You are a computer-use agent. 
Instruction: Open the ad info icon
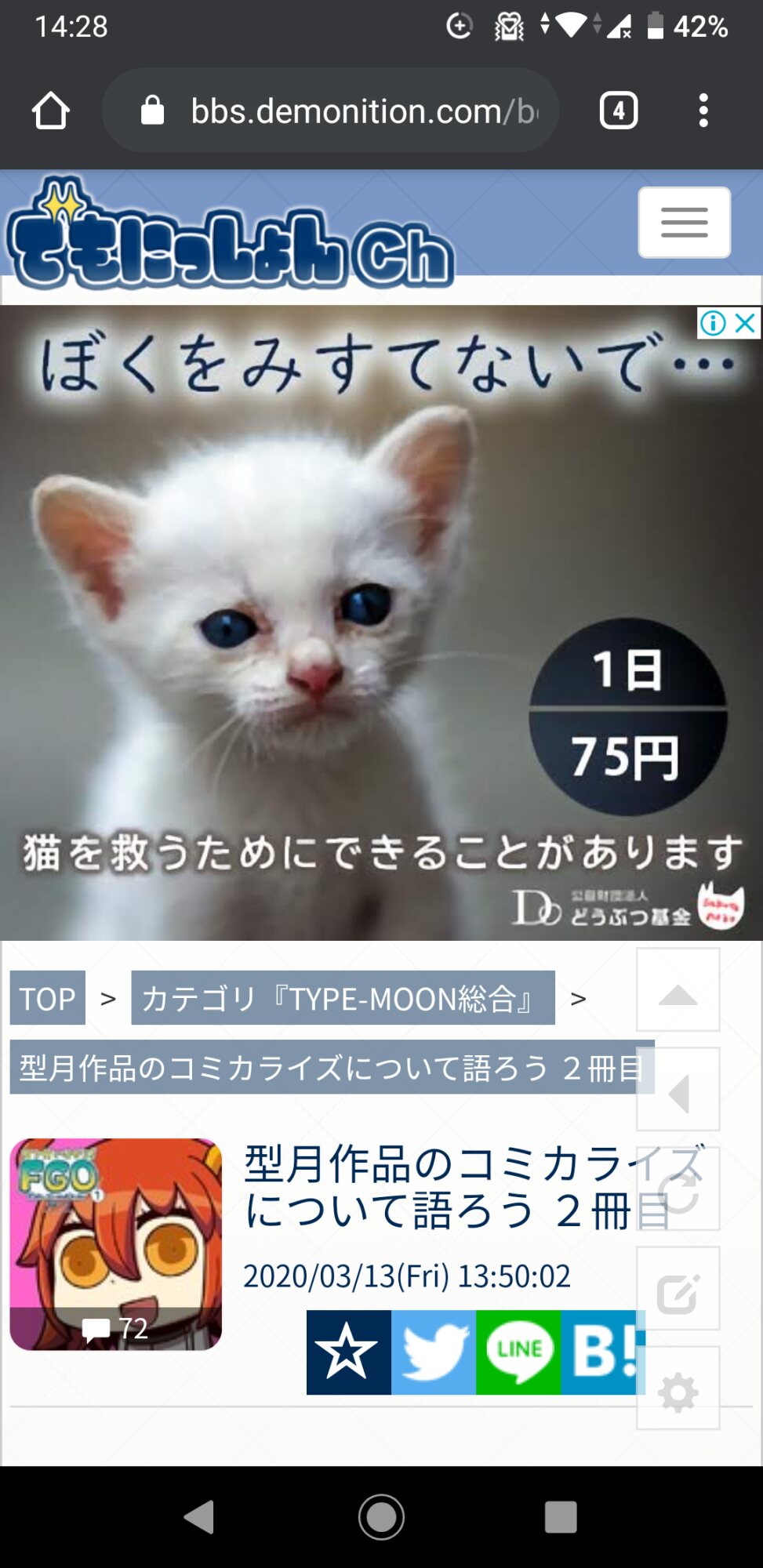coord(713,323)
